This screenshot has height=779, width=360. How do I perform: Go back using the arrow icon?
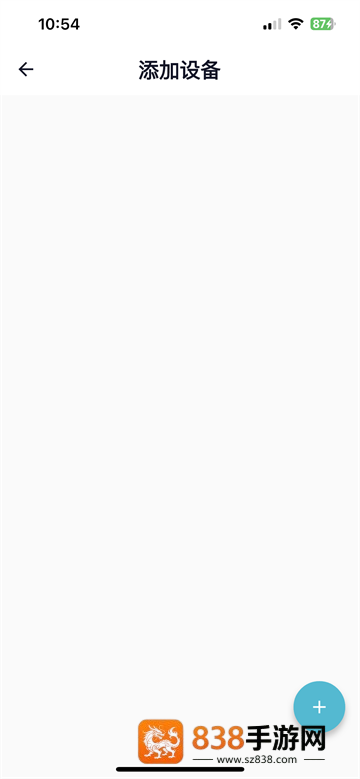[26, 70]
